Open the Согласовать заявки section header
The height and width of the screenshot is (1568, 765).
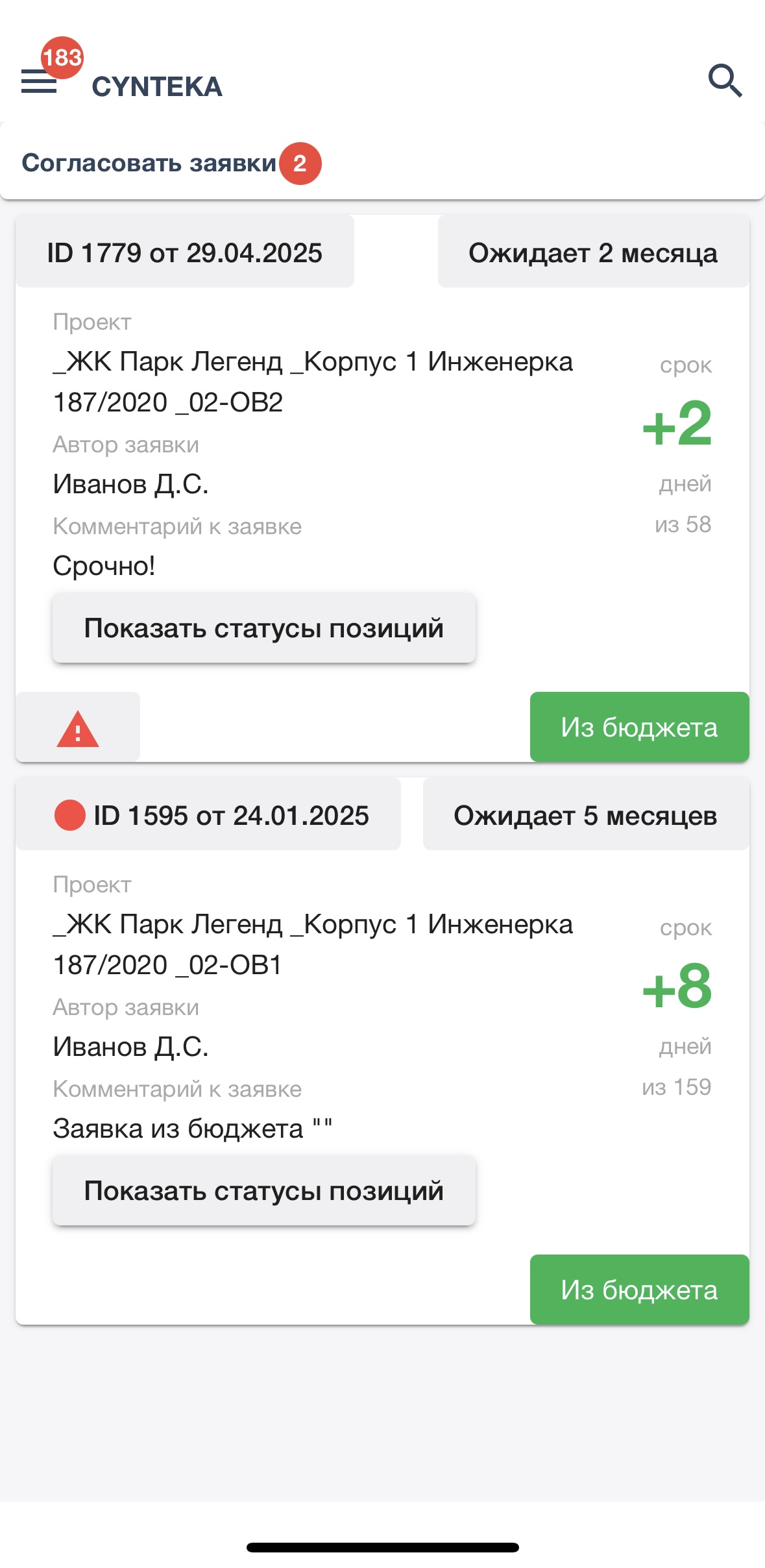[x=150, y=162]
